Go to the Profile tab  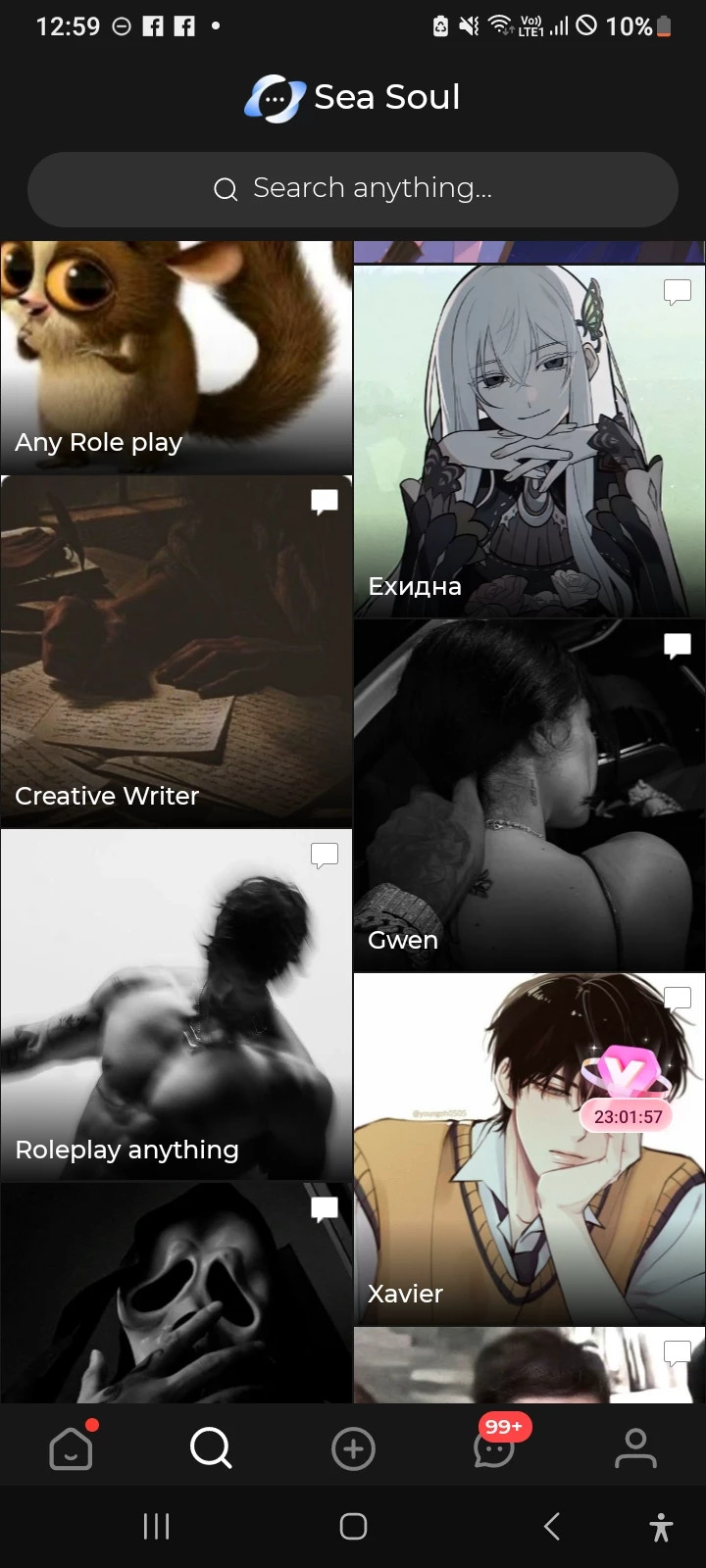[x=635, y=1448]
